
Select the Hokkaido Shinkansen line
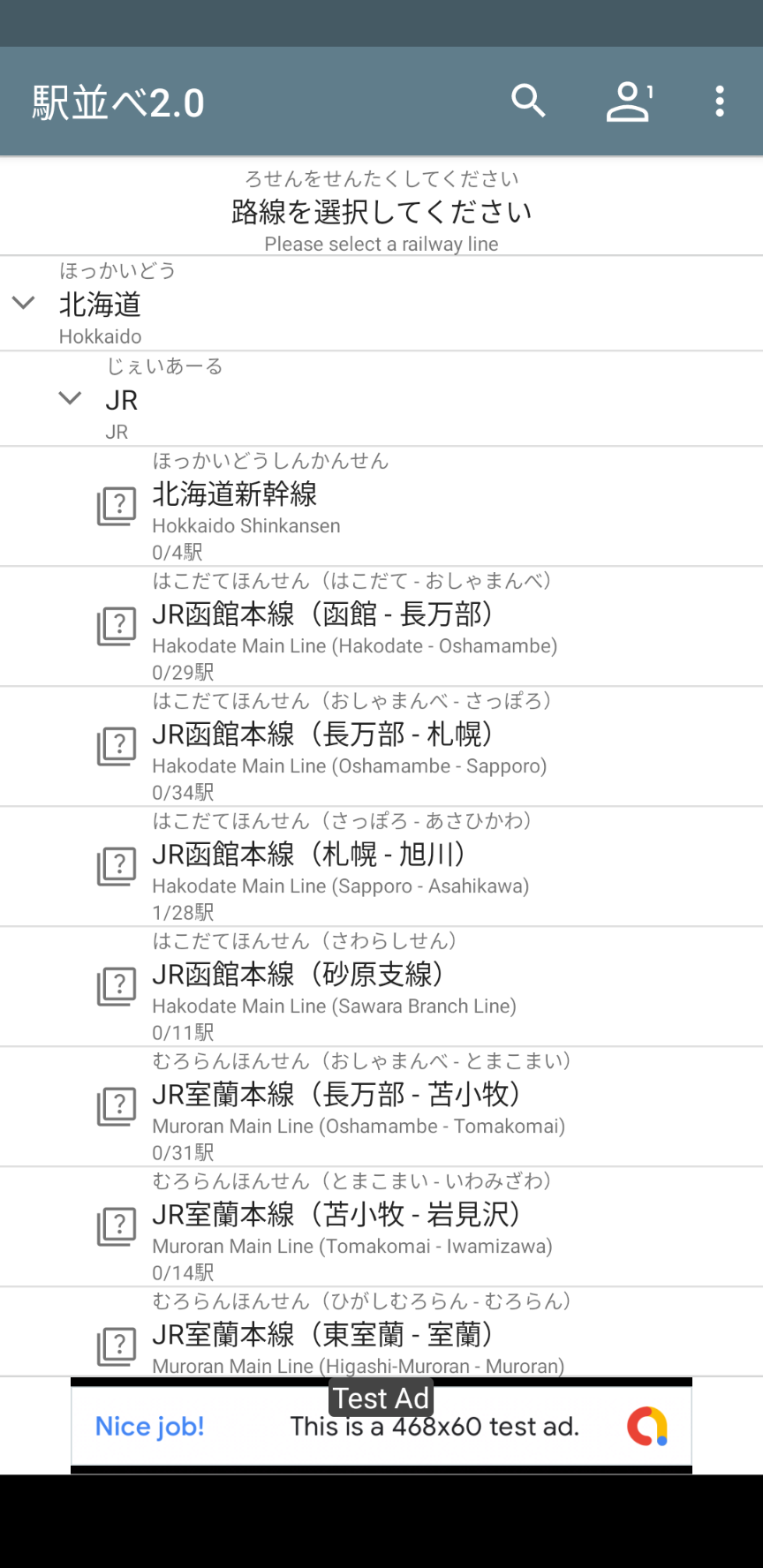381,507
